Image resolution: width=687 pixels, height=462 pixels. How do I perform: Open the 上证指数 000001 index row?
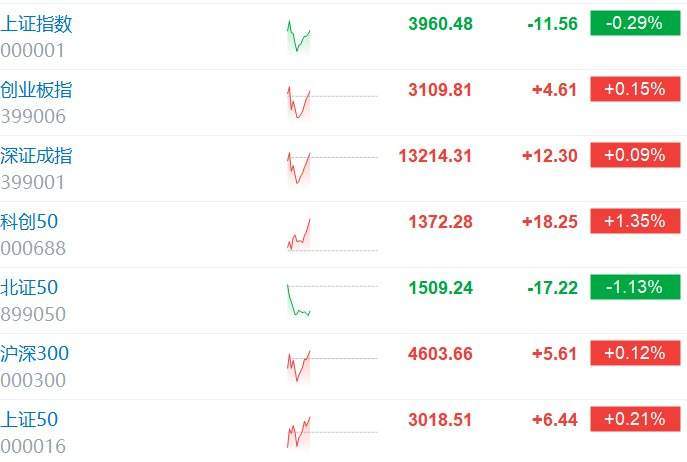(x=37, y=24)
